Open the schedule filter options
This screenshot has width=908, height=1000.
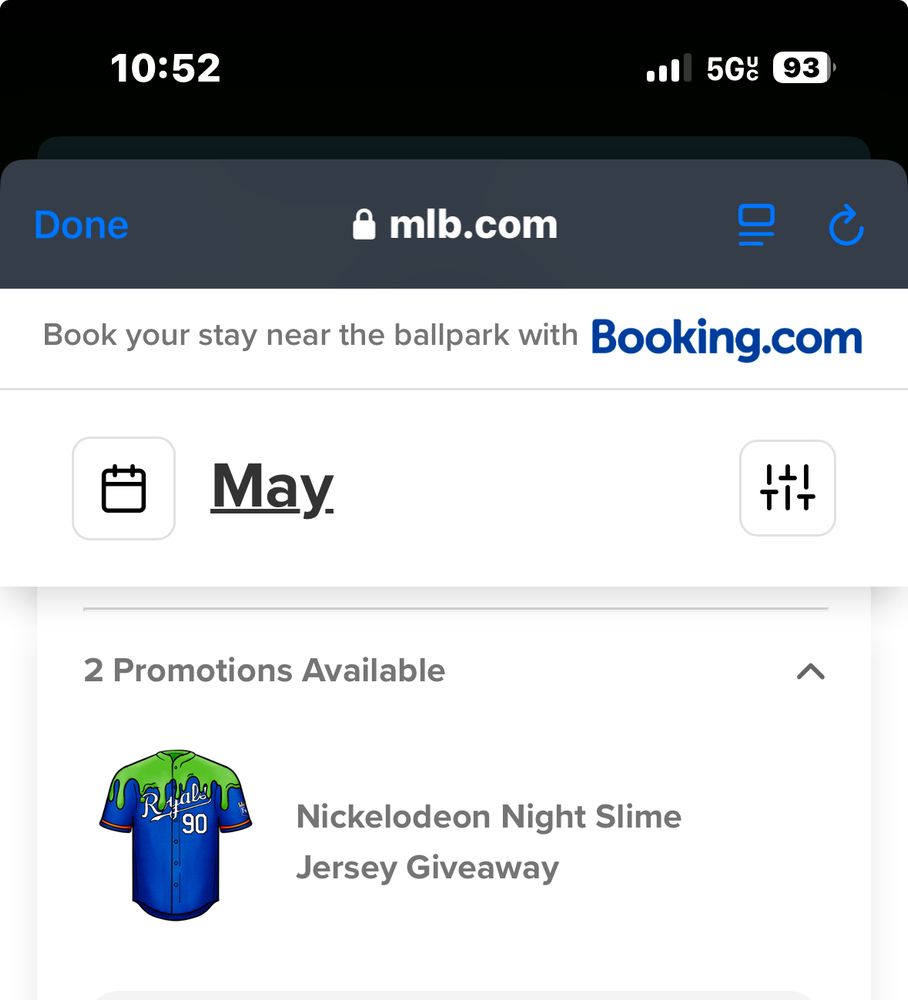coord(787,488)
